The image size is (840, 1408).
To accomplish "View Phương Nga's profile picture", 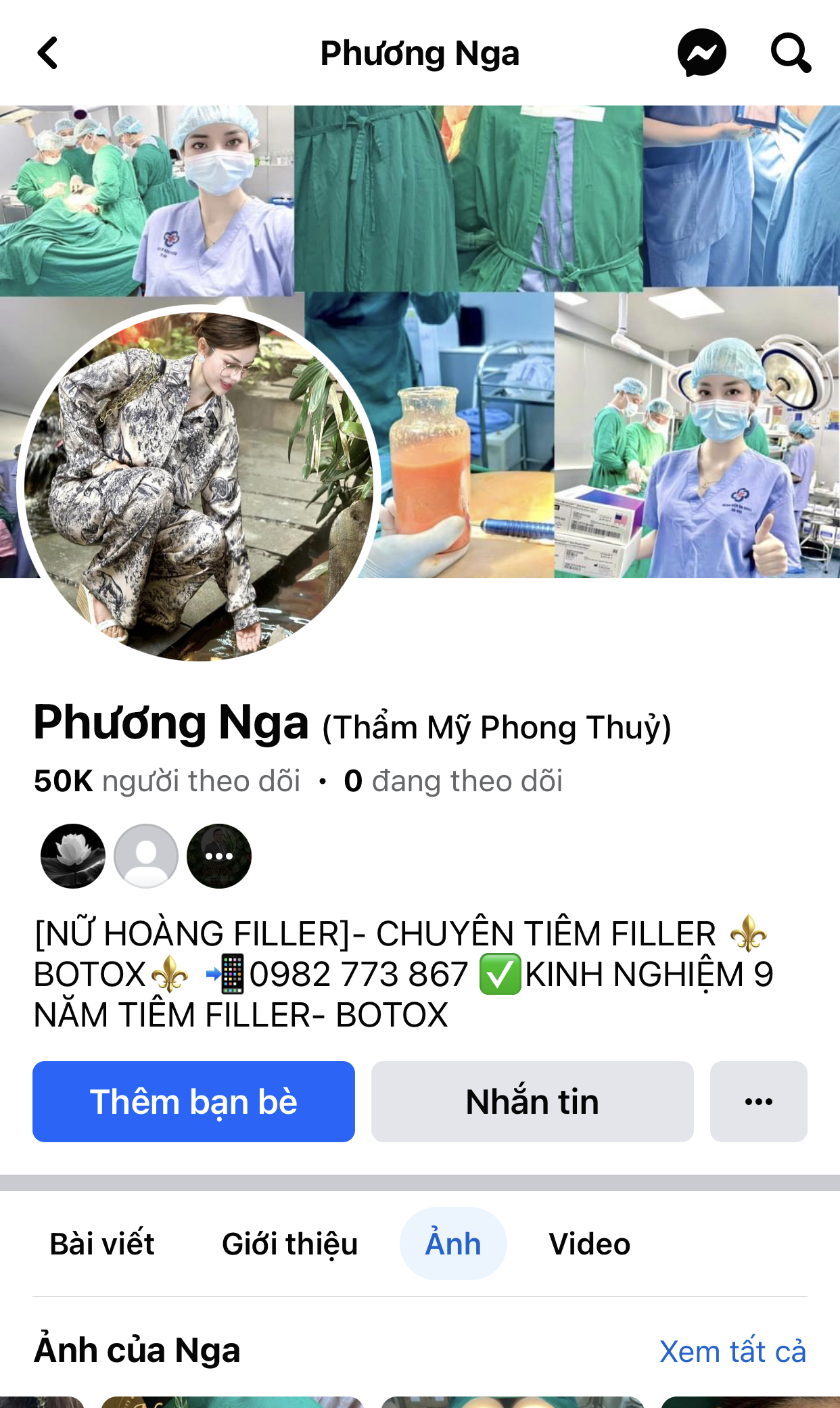I will 199,484.
